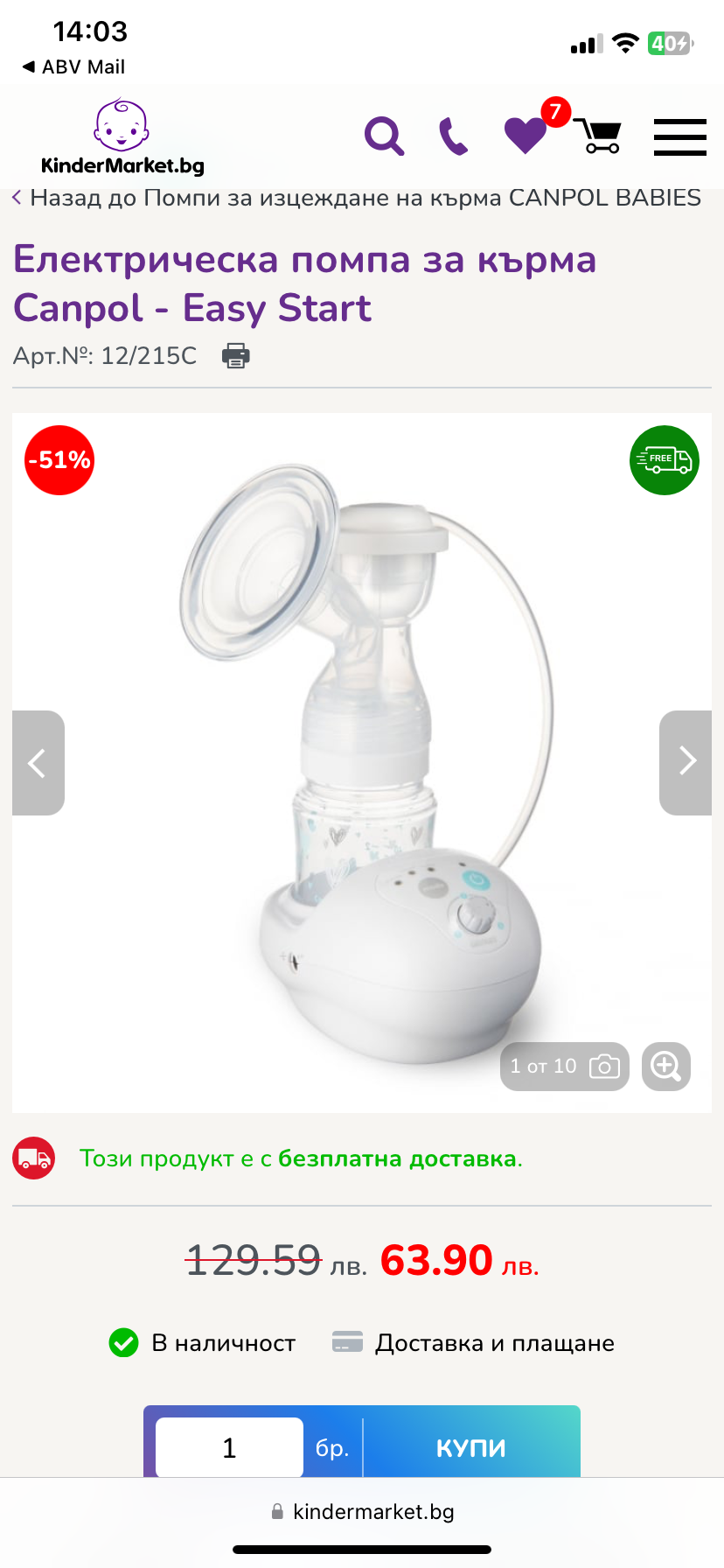This screenshot has width=724, height=1568.
Task: Open the 1 от 10 photo gallery
Action: pyautogui.click(x=564, y=1066)
